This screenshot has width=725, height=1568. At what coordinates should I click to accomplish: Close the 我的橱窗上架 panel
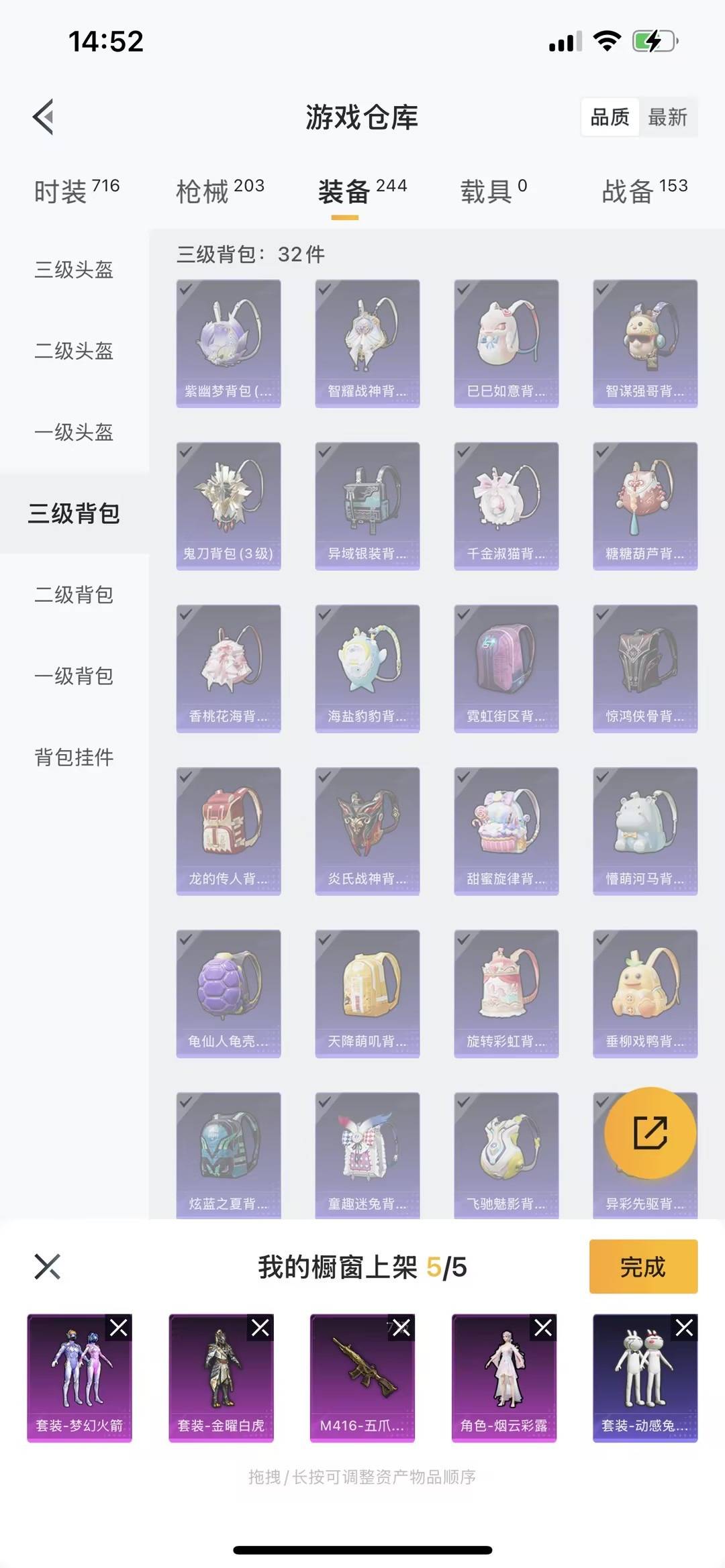pos(47,1267)
